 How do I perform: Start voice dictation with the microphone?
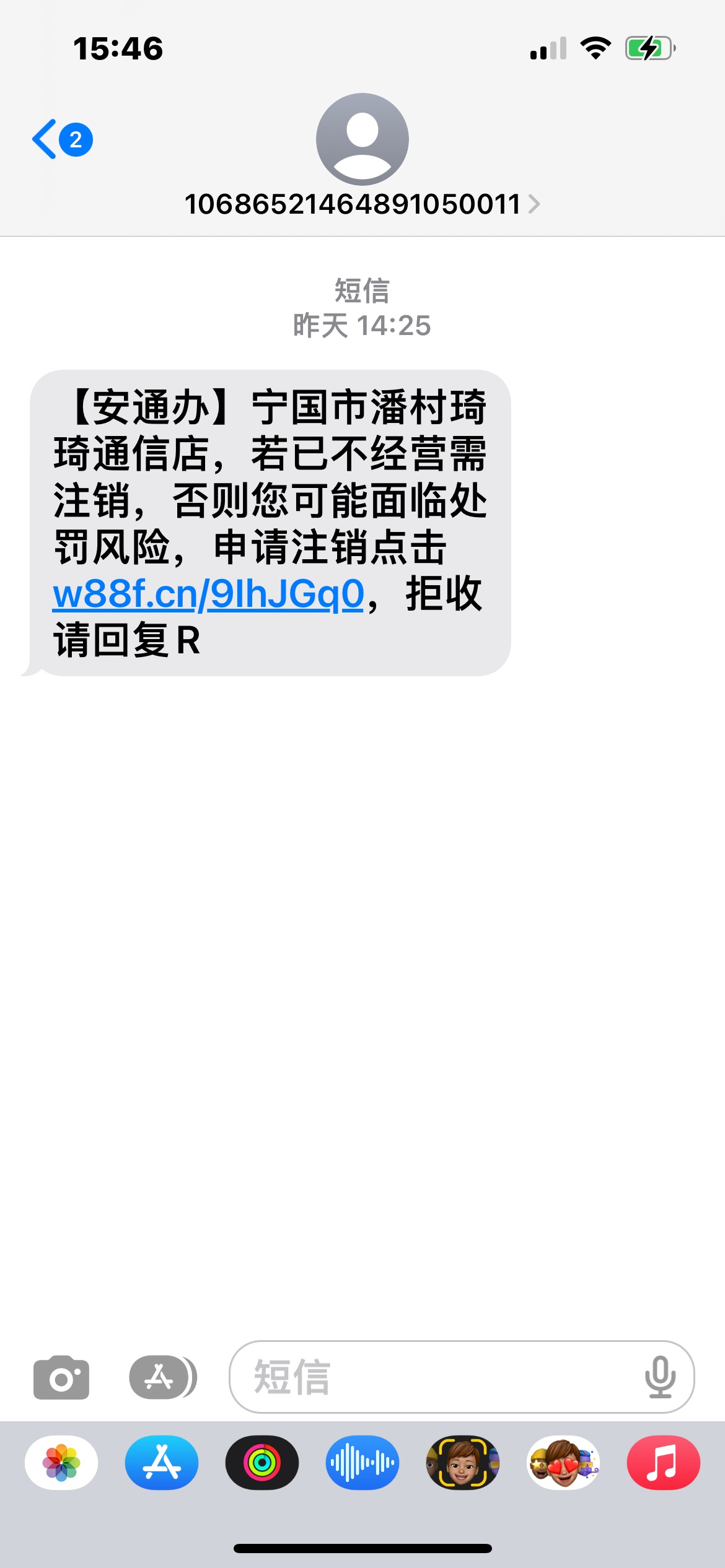tap(660, 1378)
